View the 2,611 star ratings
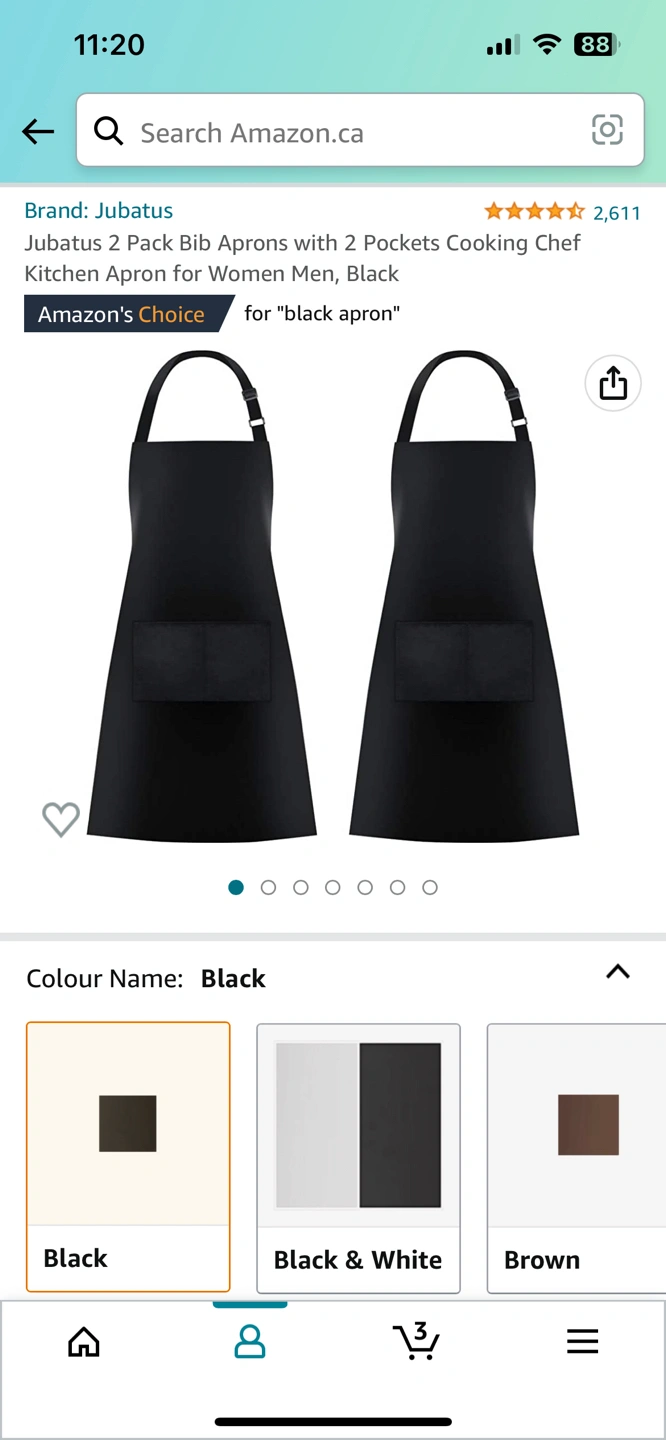666x1440 pixels. [x=562, y=212]
